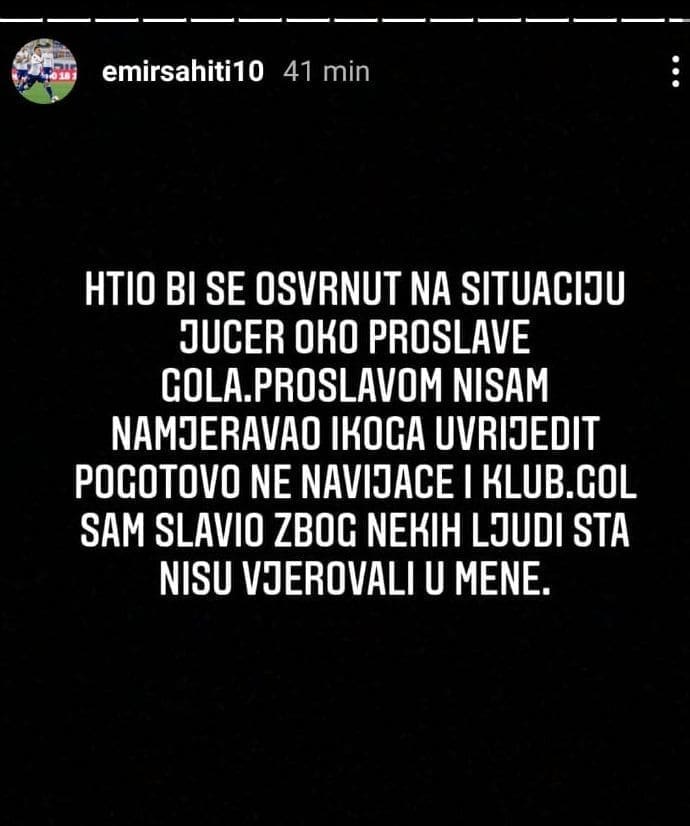Open emirsahiti10's profile picture
Image resolution: width=690 pixels, height=826 pixels.
pos(44,72)
